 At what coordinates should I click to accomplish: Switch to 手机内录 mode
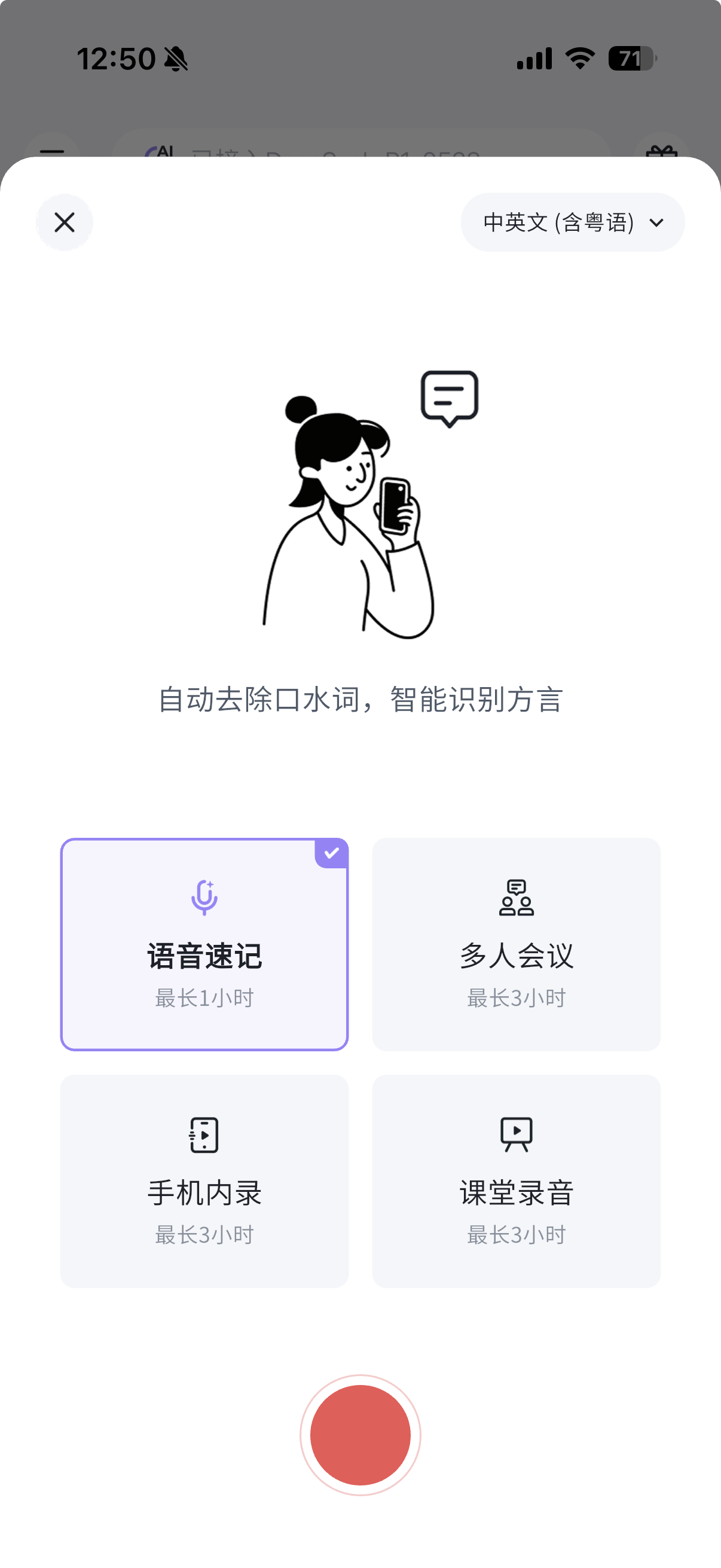pos(204,1181)
